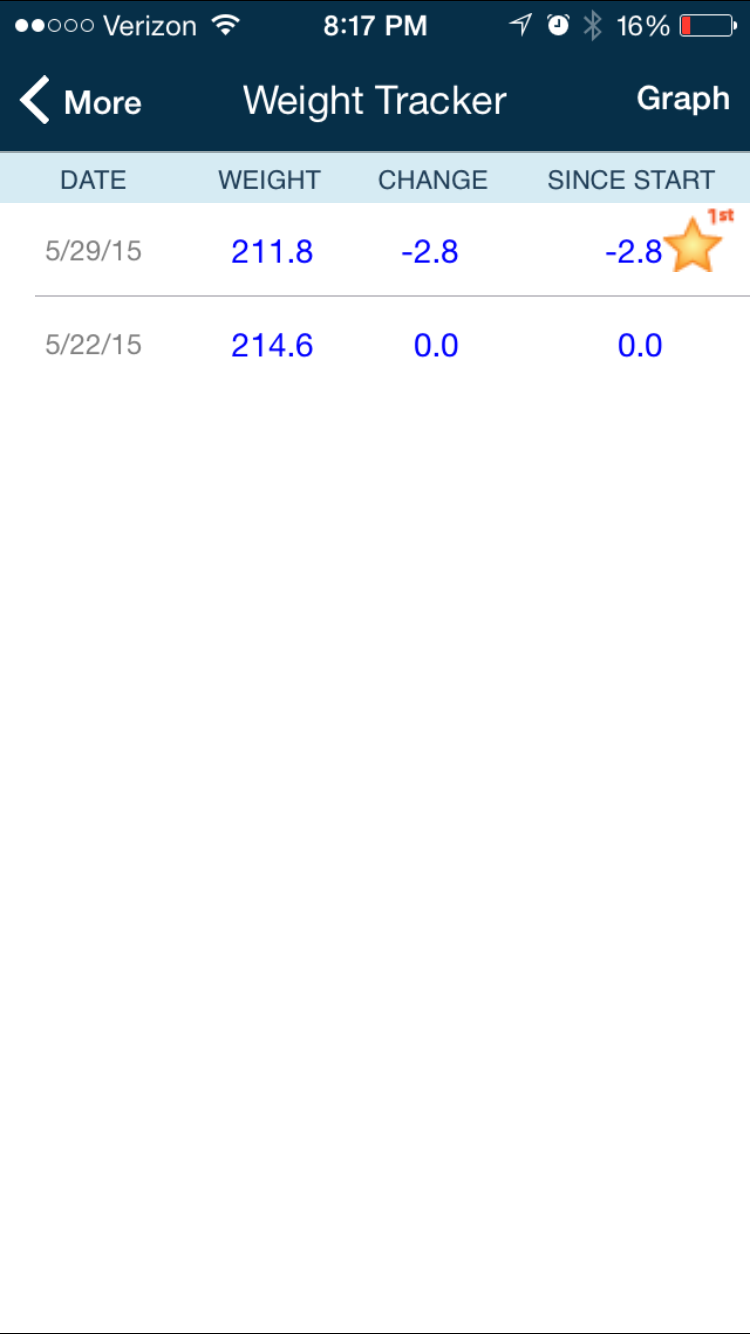This screenshot has width=750, height=1334.
Task: Open the Graph view
Action: 683,99
